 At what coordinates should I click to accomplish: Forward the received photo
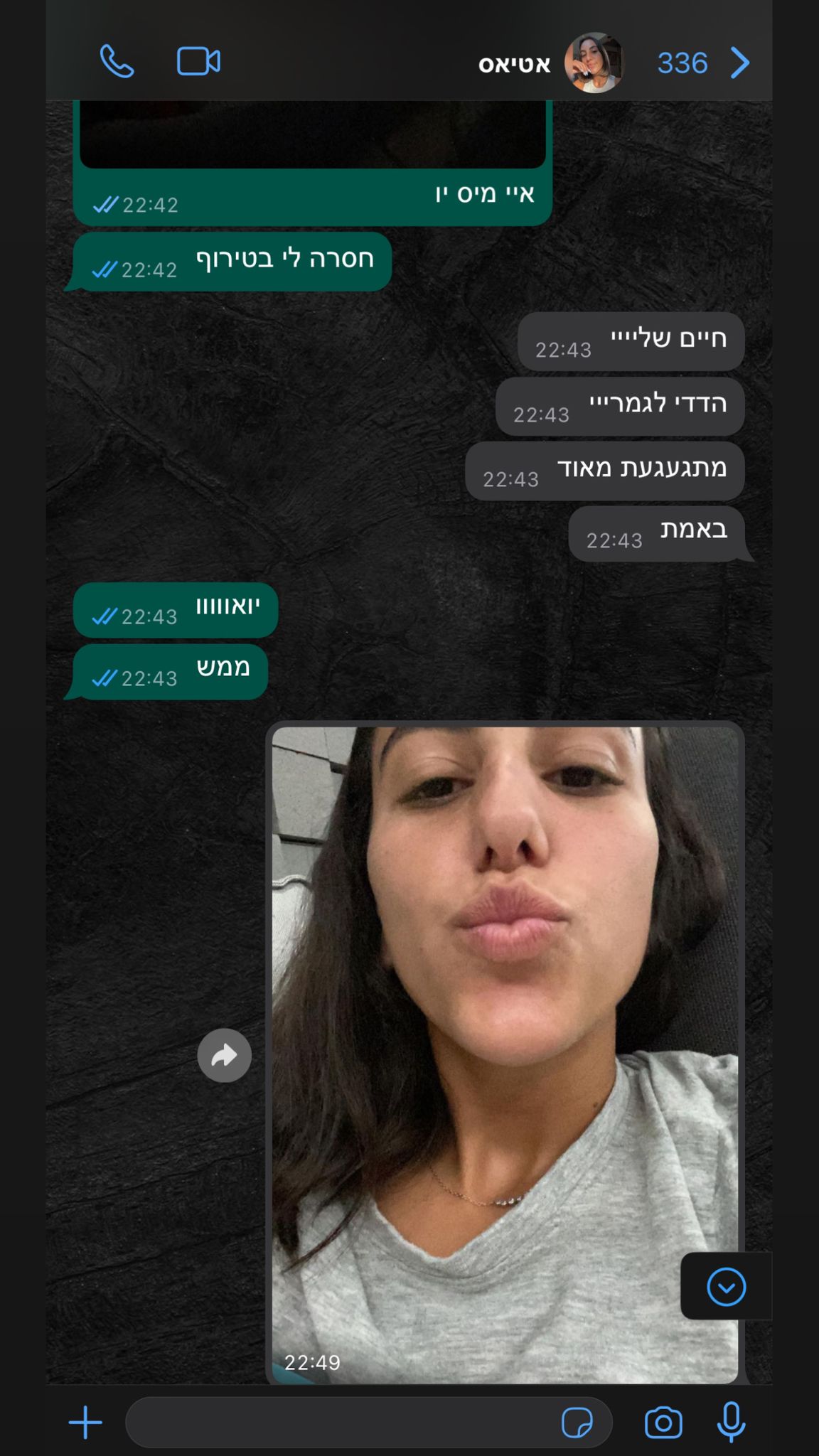[224, 1055]
